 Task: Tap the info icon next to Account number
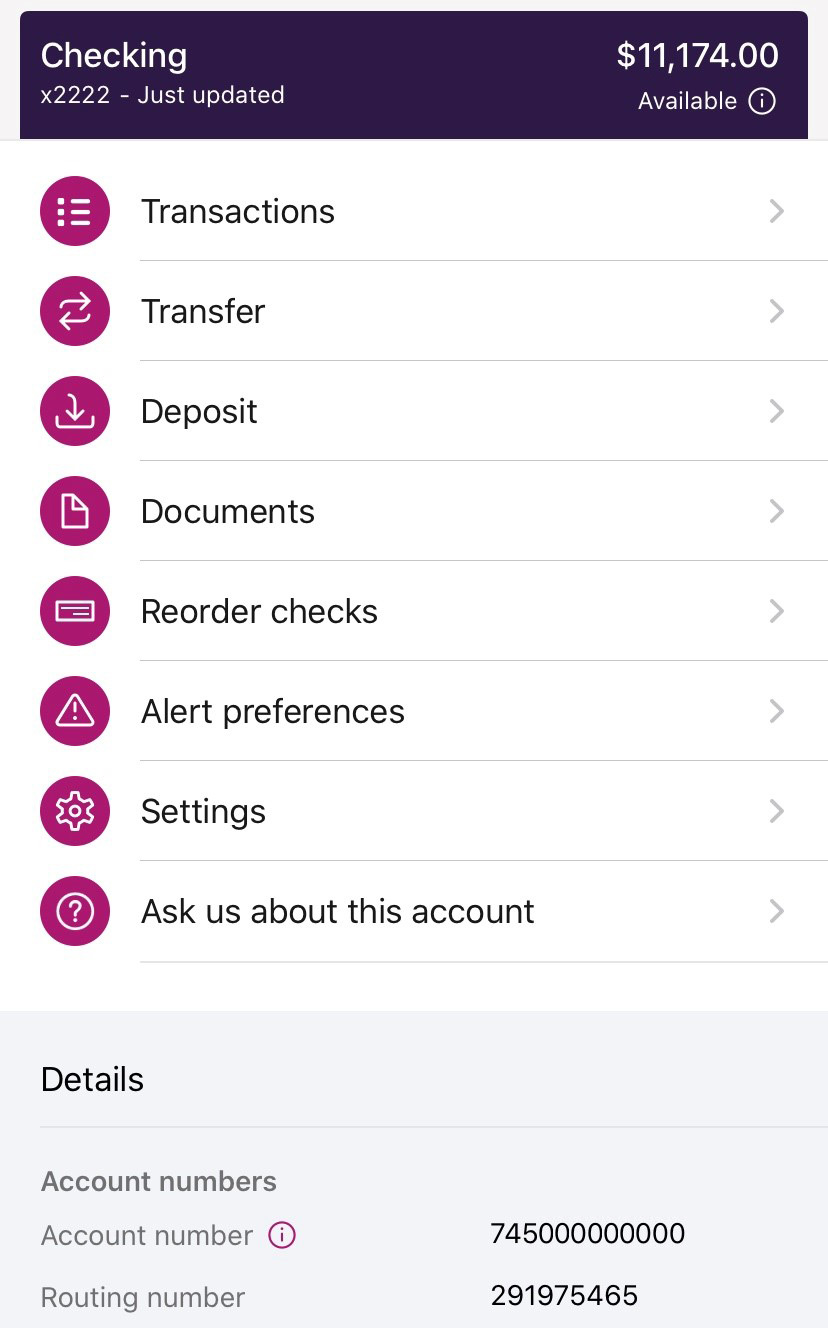pos(282,1236)
